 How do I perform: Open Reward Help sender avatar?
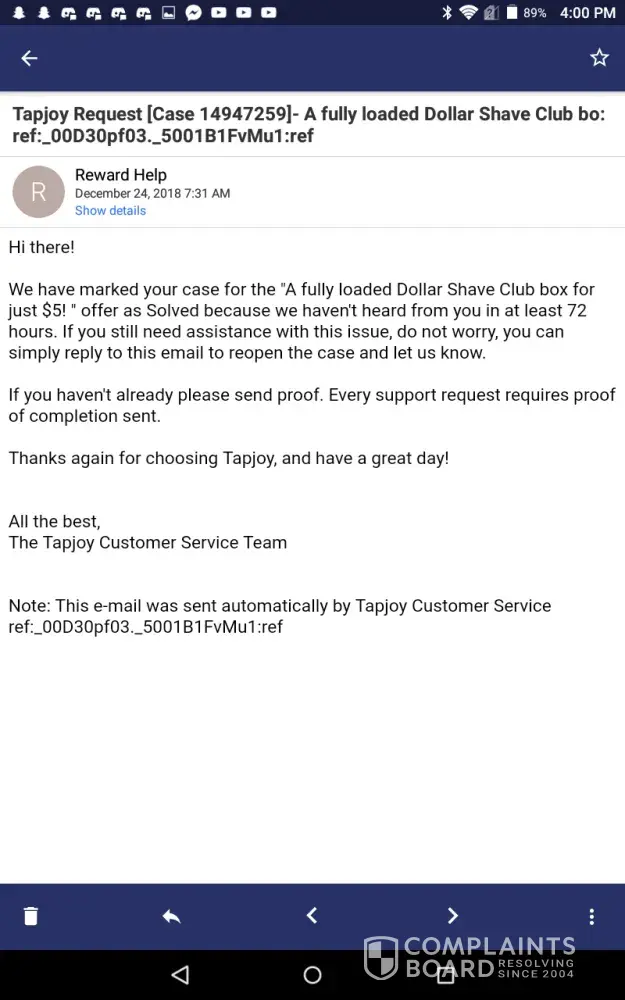point(38,192)
